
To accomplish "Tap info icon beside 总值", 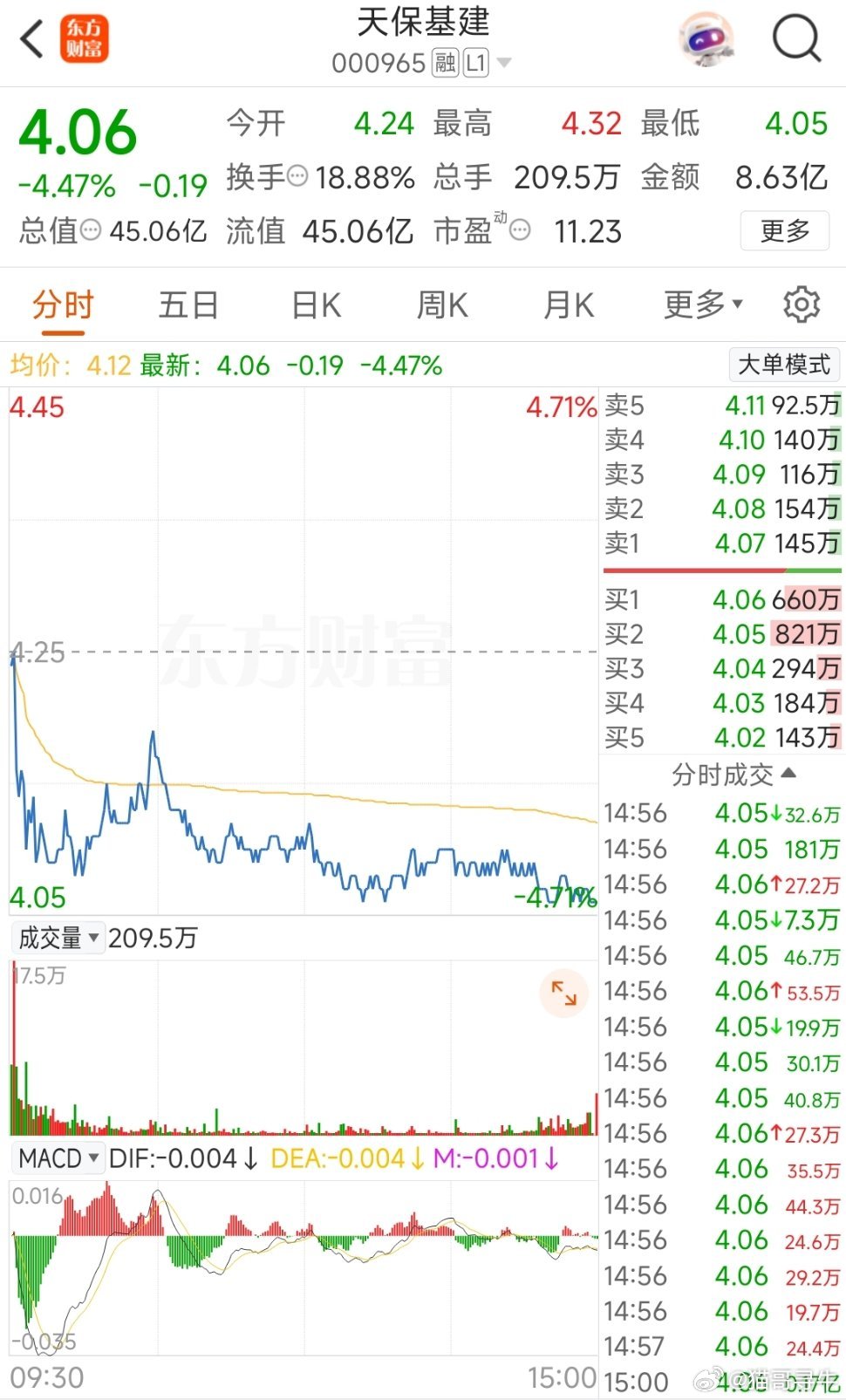I will 91,230.
